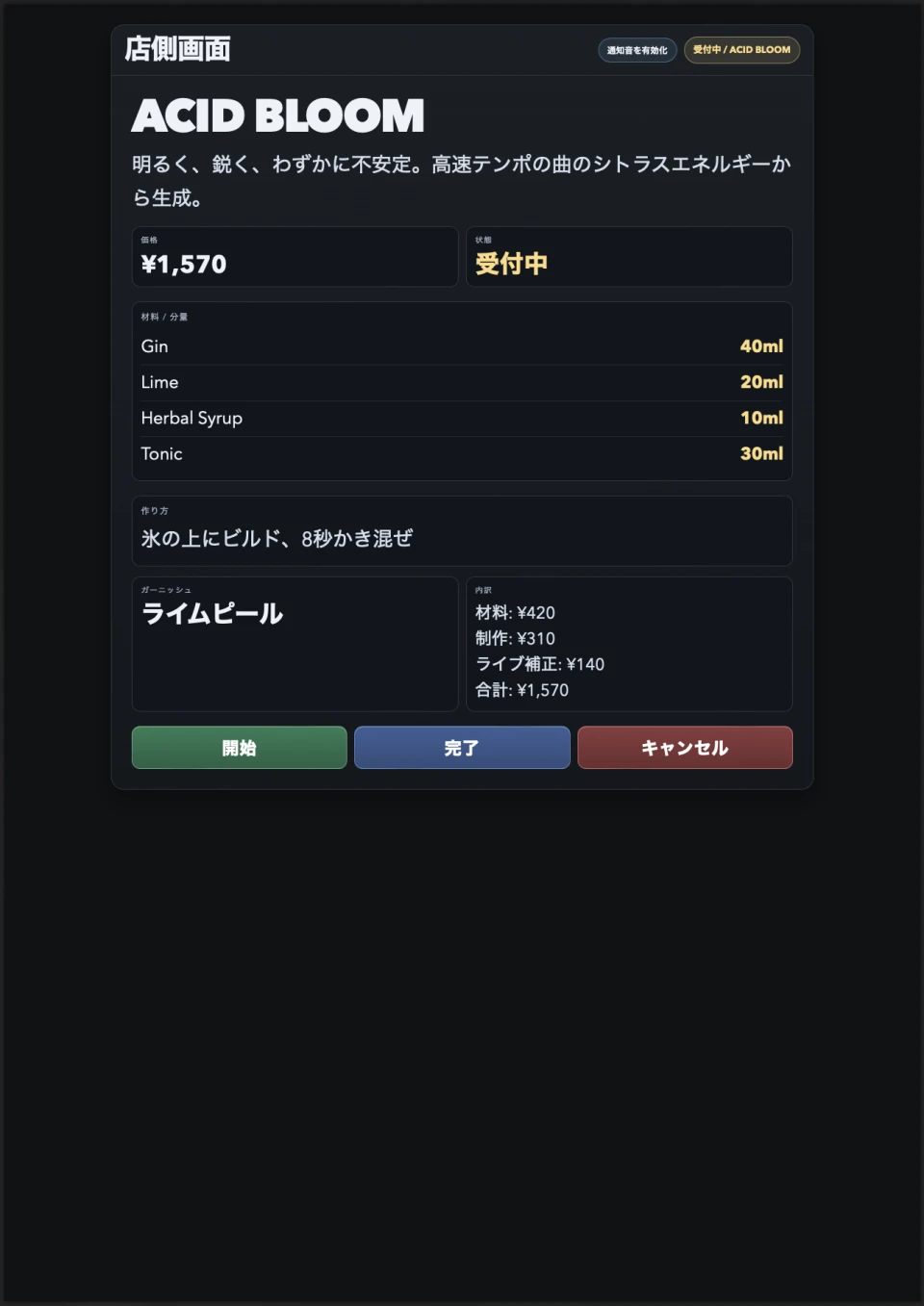Viewport: 924px width, 1306px height.
Task: Click the 完了 button
Action: tap(462, 747)
